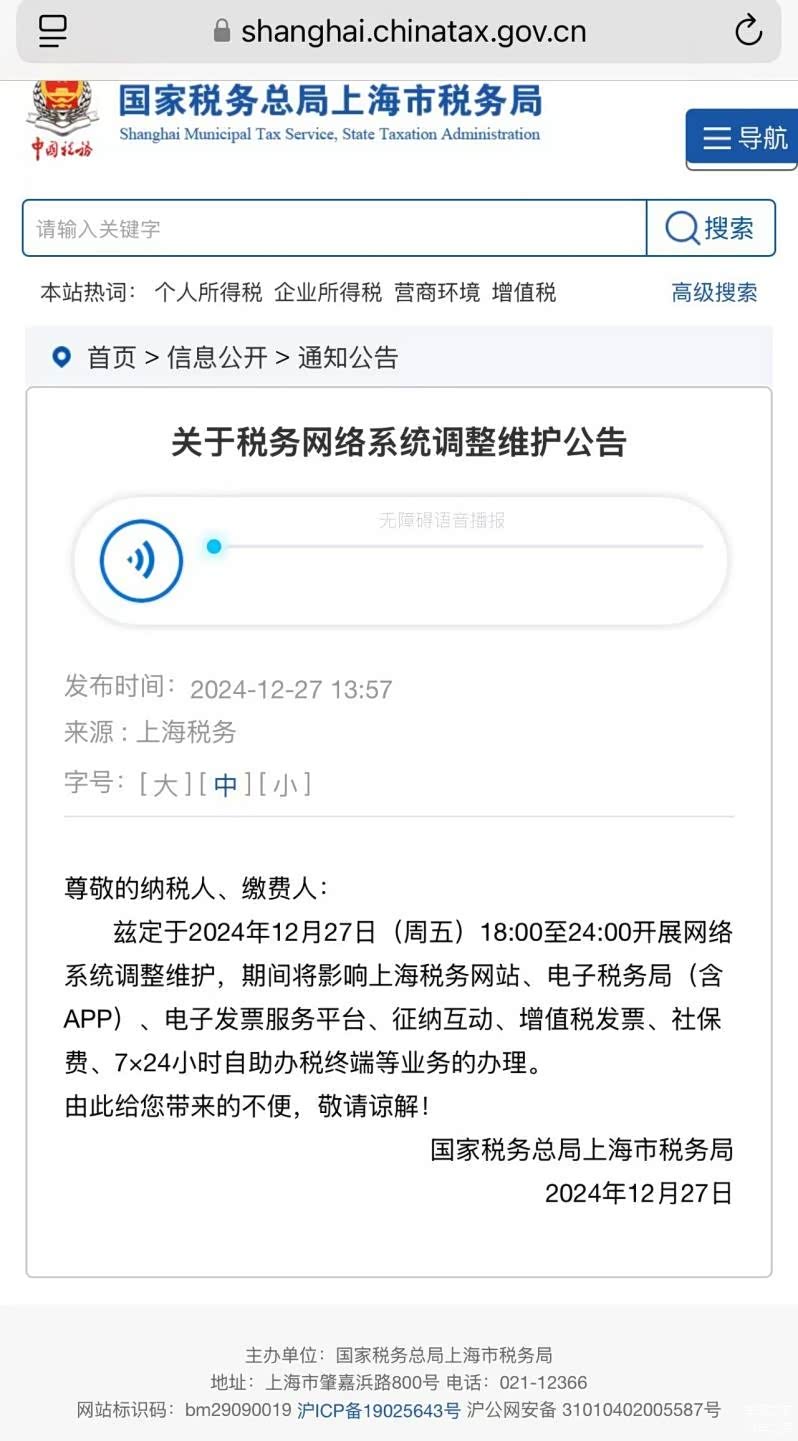
Task: Set font size to 小
Action: (x=285, y=784)
